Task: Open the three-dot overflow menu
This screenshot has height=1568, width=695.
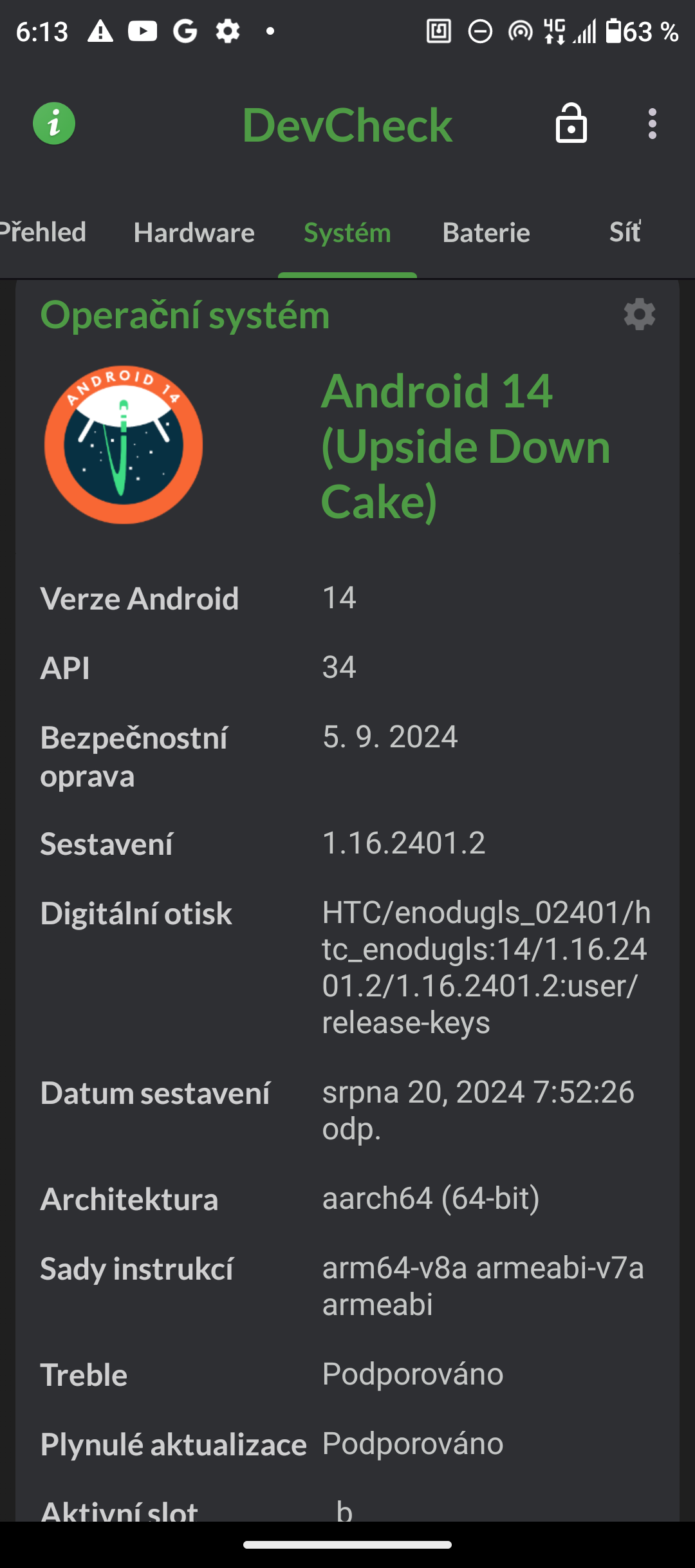Action: point(652,124)
